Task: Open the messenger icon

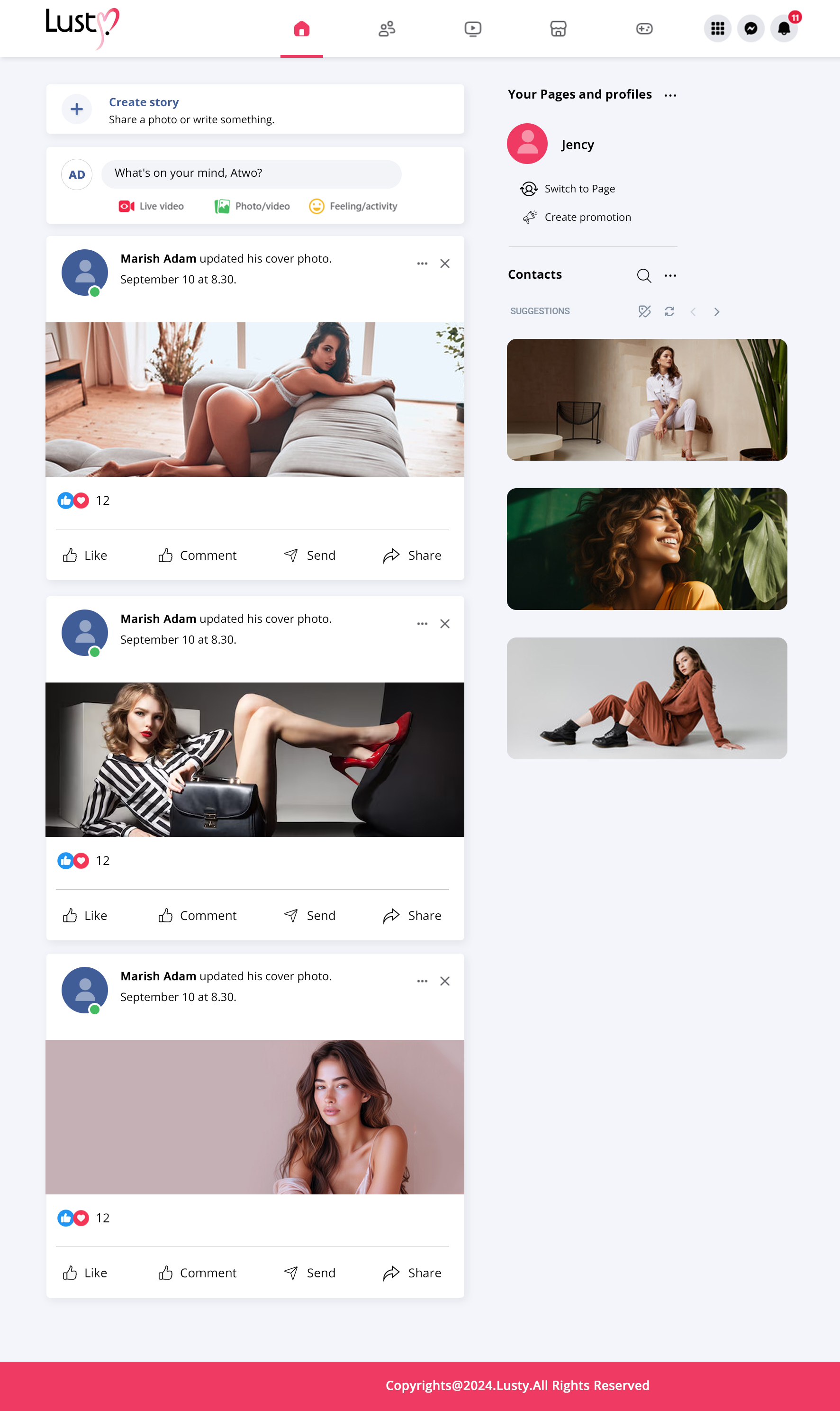Action: coord(750,28)
